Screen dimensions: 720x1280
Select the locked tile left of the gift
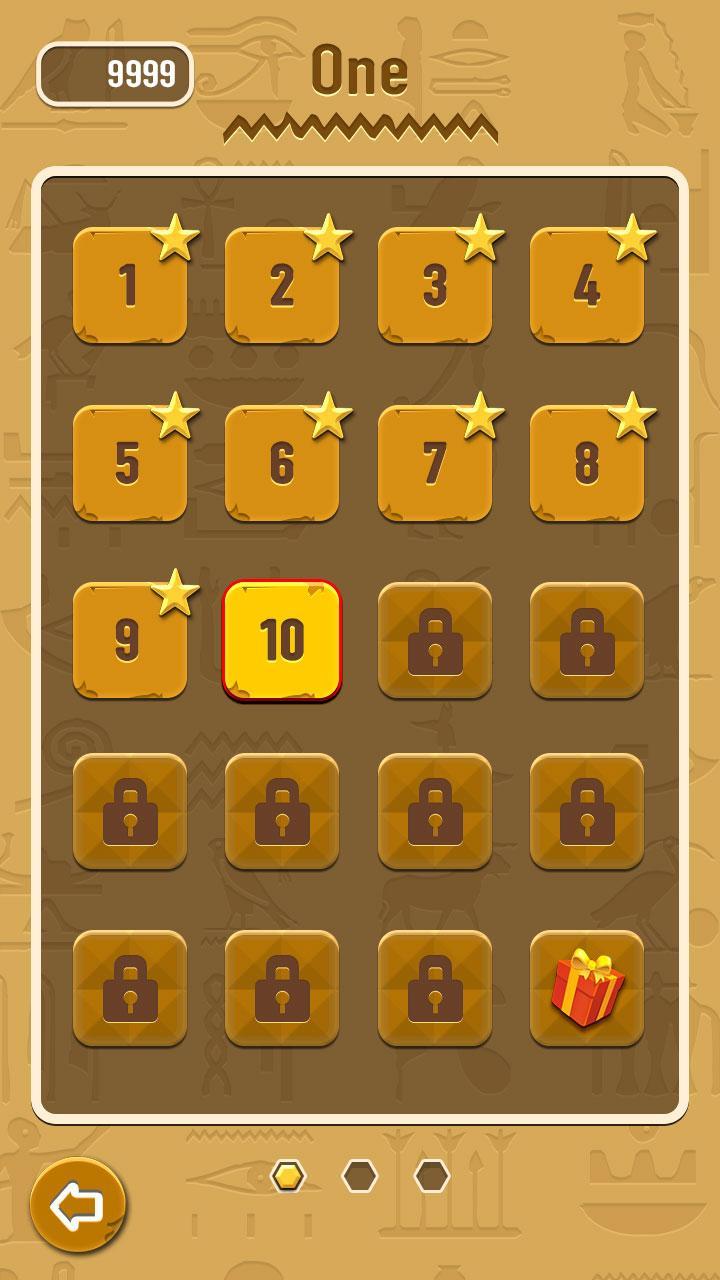click(x=434, y=987)
